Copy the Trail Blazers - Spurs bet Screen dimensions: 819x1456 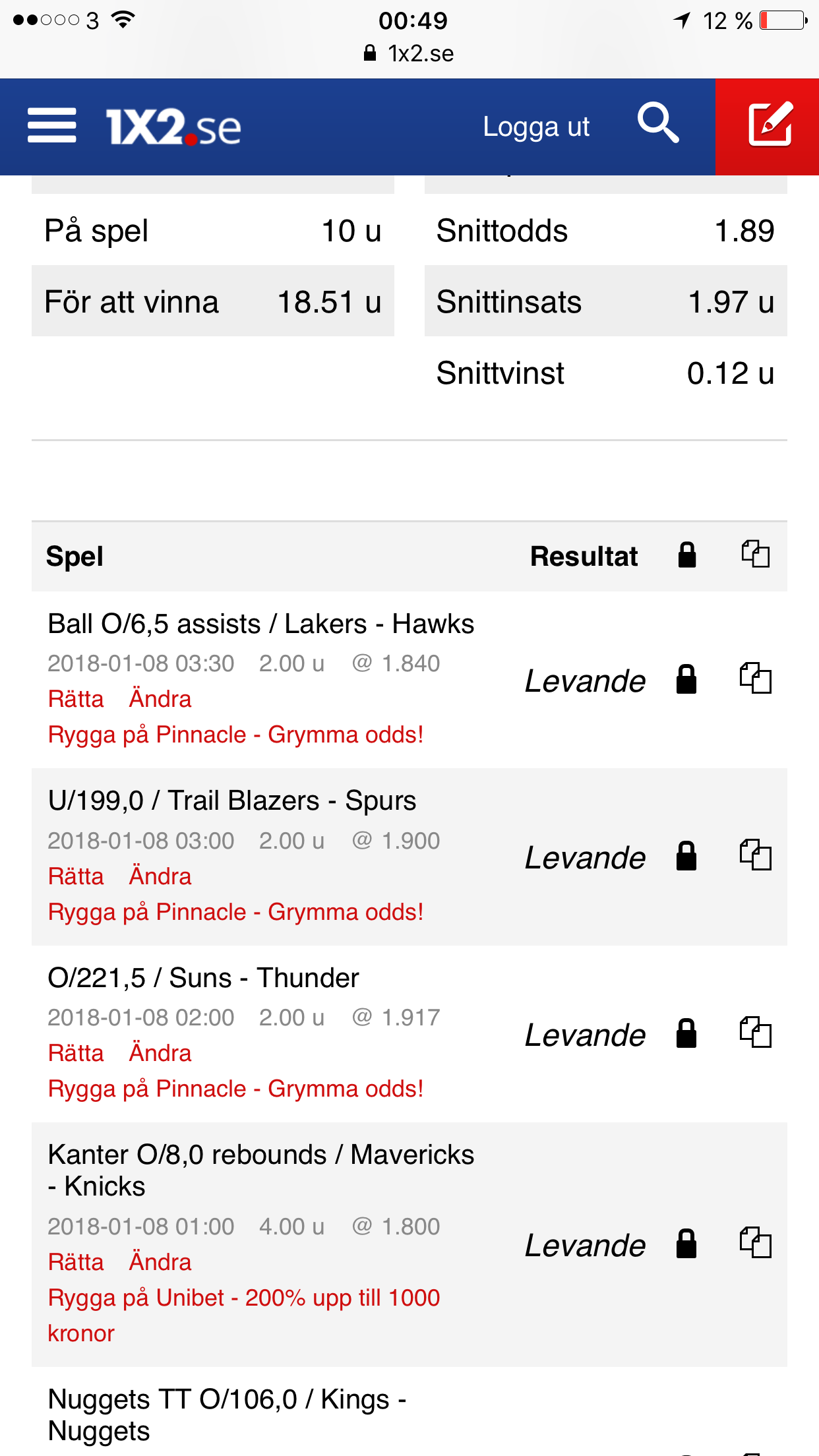tap(755, 855)
